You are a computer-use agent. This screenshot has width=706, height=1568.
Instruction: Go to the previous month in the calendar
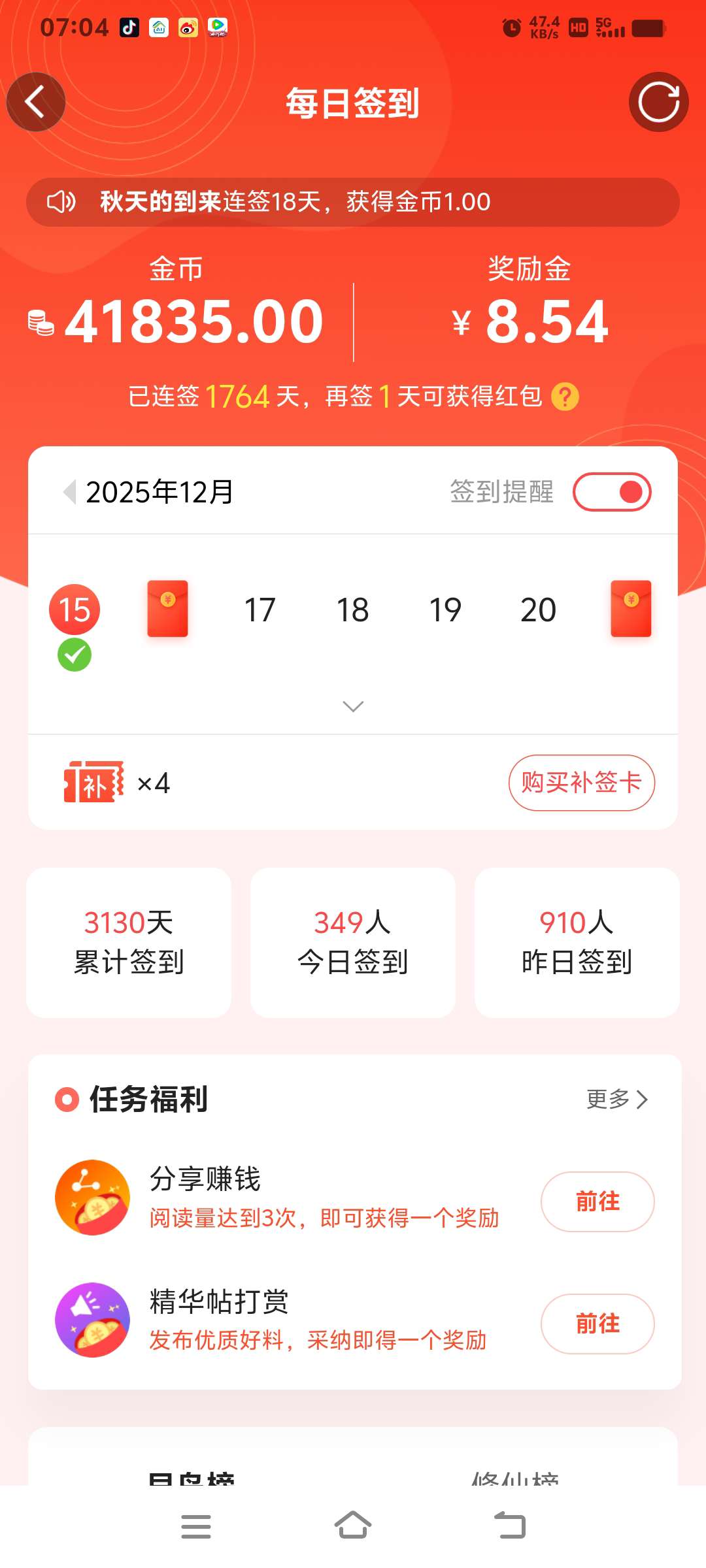pyautogui.click(x=69, y=491)
